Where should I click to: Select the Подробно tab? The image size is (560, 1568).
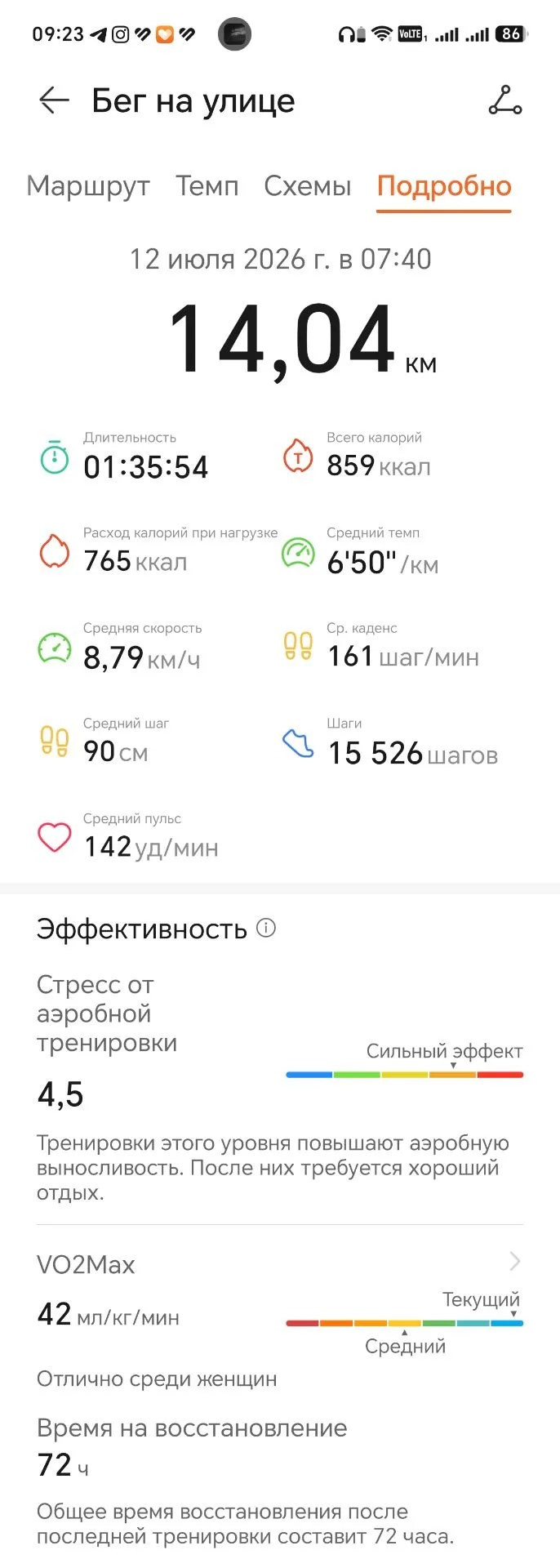point(444,187)
